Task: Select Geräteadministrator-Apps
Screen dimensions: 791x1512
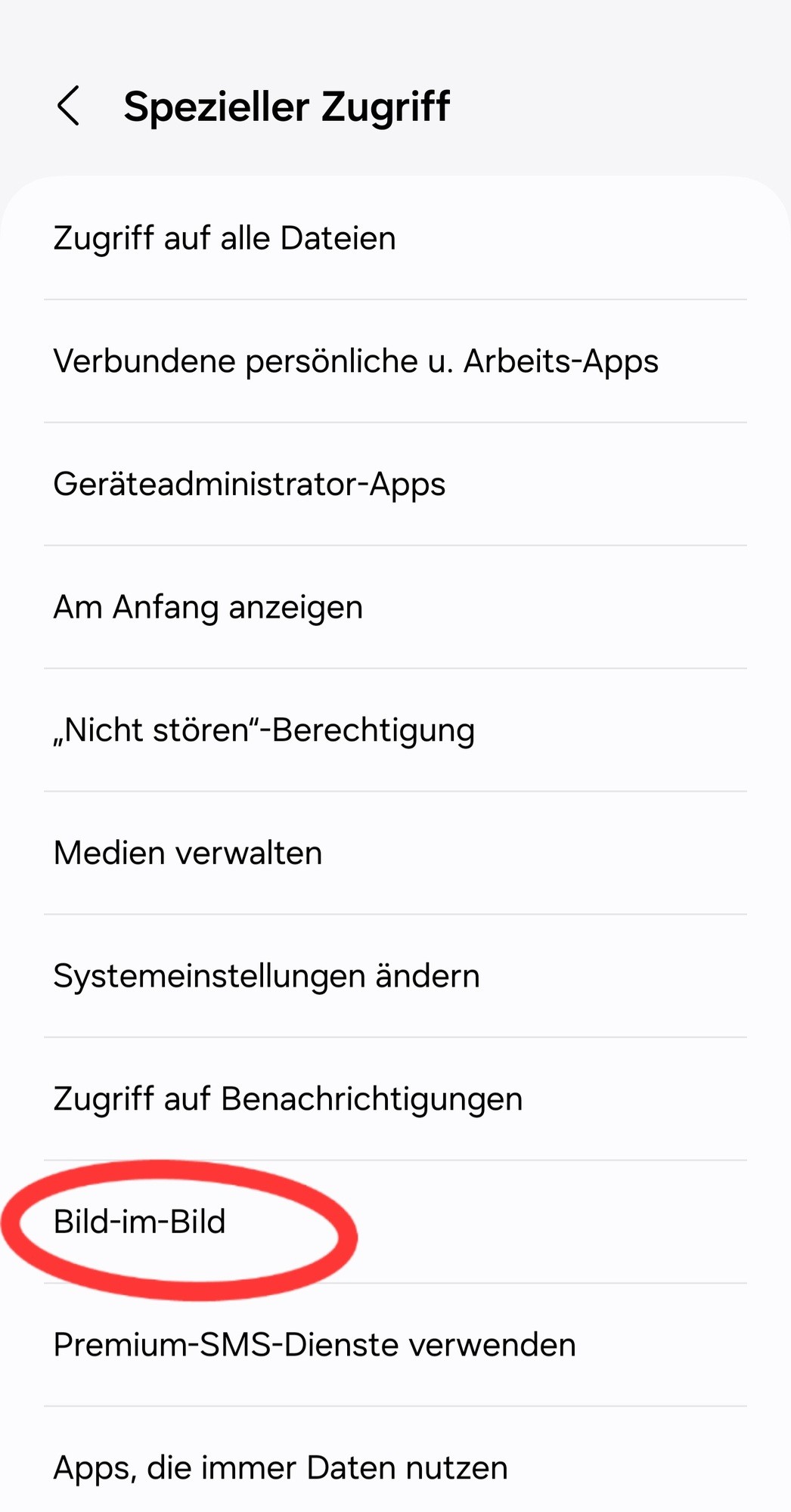Action: point(250,485)
